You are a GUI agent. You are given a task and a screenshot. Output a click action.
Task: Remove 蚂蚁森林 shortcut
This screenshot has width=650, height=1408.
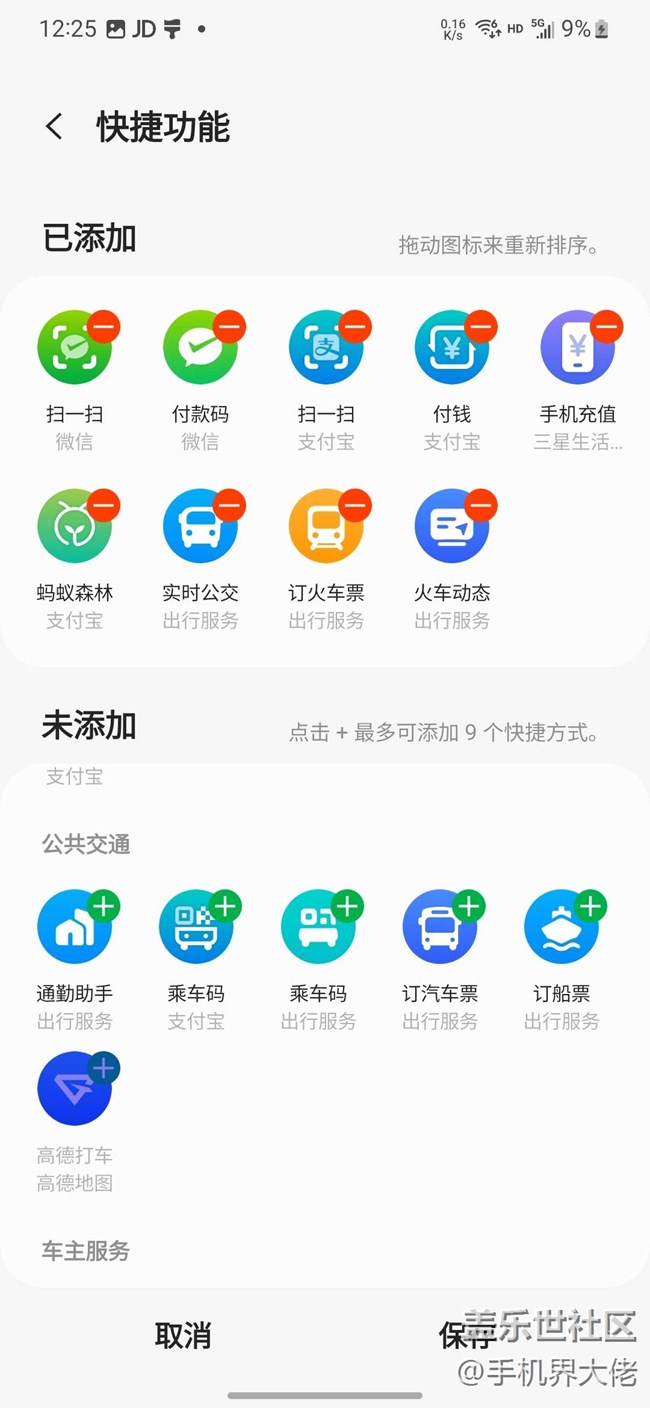tap(104, 505)
